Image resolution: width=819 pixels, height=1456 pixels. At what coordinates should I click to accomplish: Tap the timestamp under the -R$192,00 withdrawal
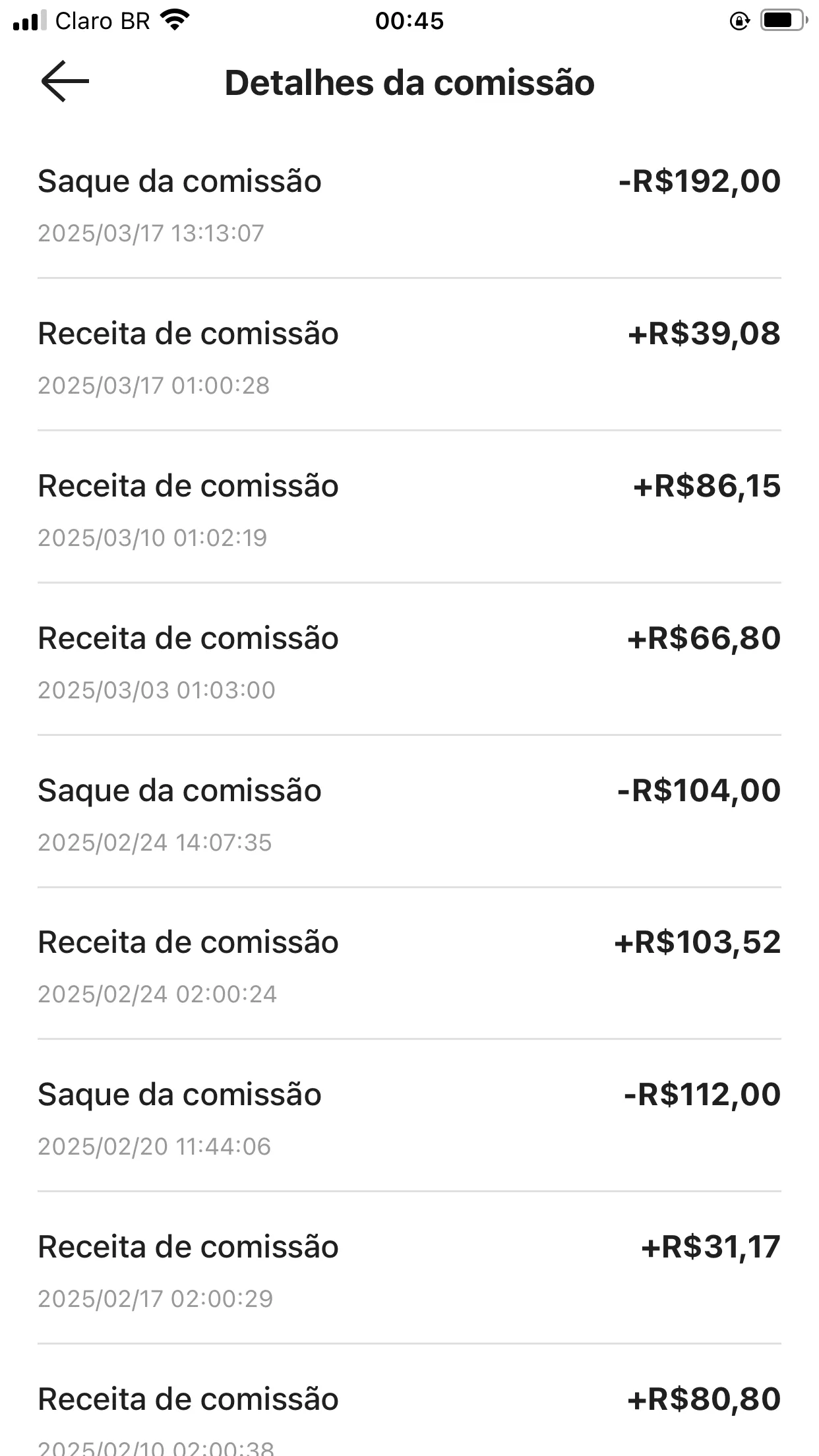[x=152, y=233]
